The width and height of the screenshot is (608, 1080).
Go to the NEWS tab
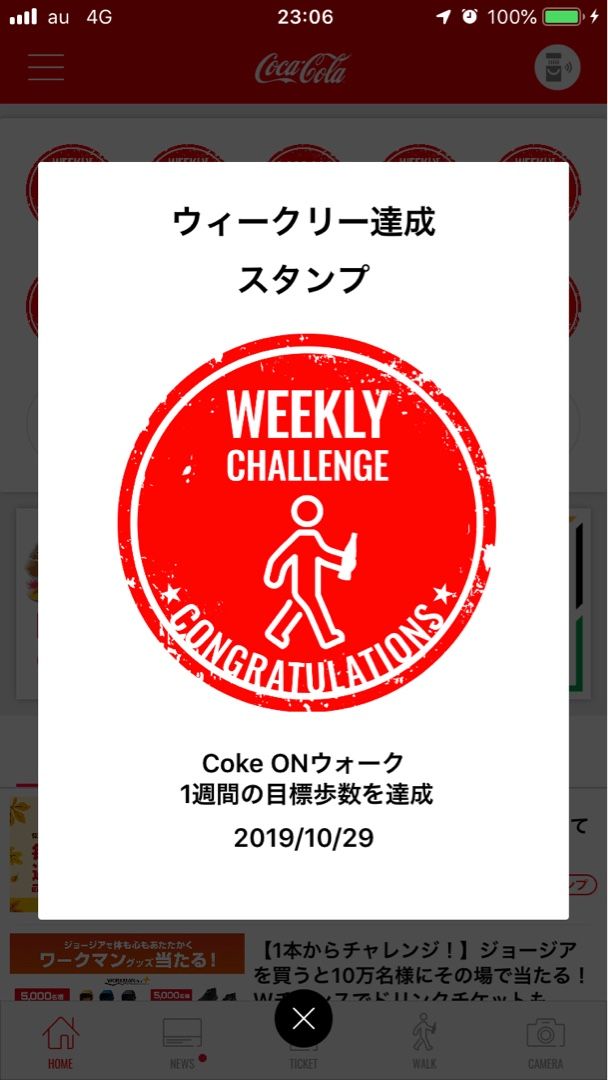[183, 1042]
